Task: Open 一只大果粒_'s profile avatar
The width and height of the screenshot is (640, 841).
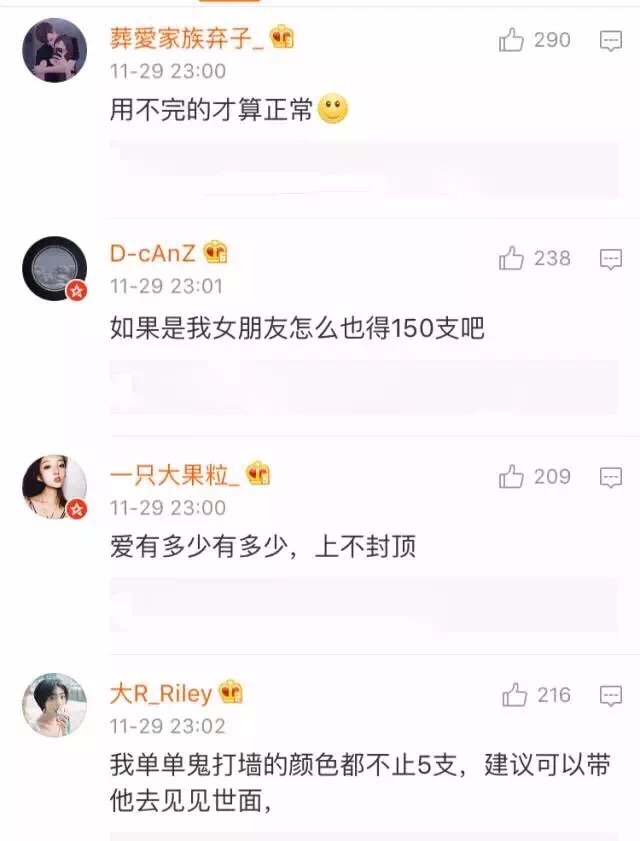Action: click(54, 486)
